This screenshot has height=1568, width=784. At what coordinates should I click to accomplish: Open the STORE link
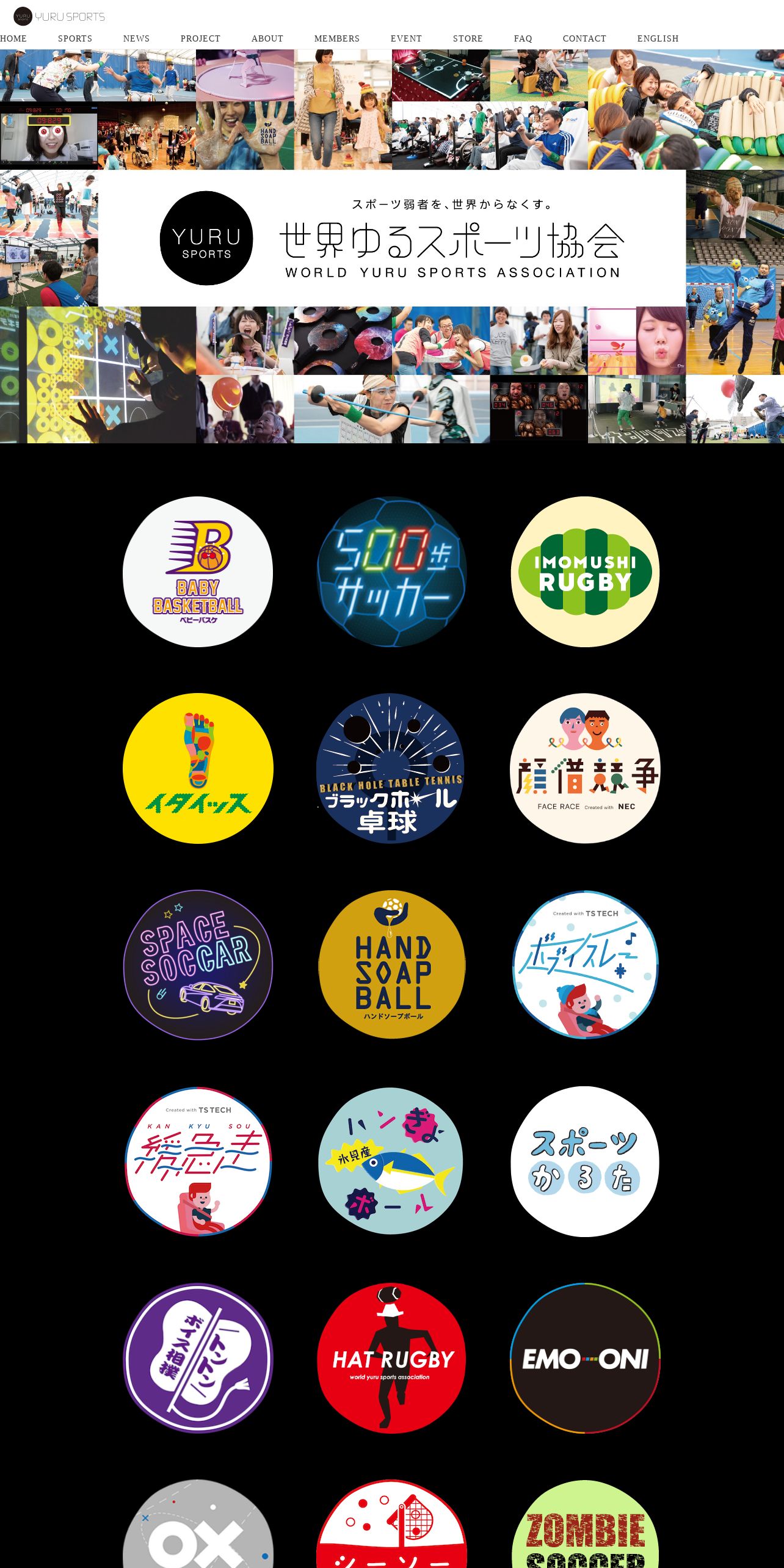468,38
